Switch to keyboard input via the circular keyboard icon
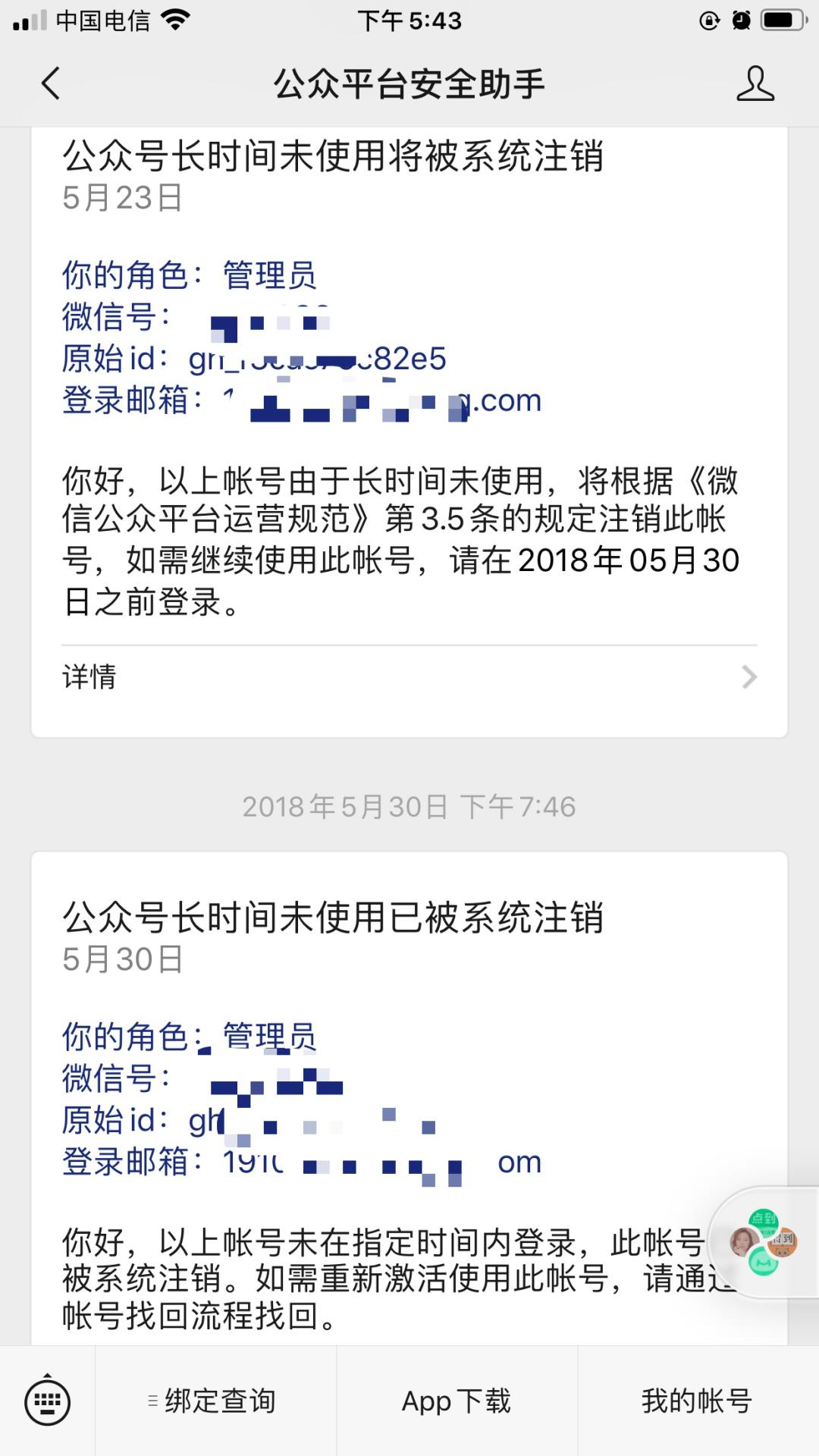This screenshot has height=1456, width=819. tap(47, 1401)
